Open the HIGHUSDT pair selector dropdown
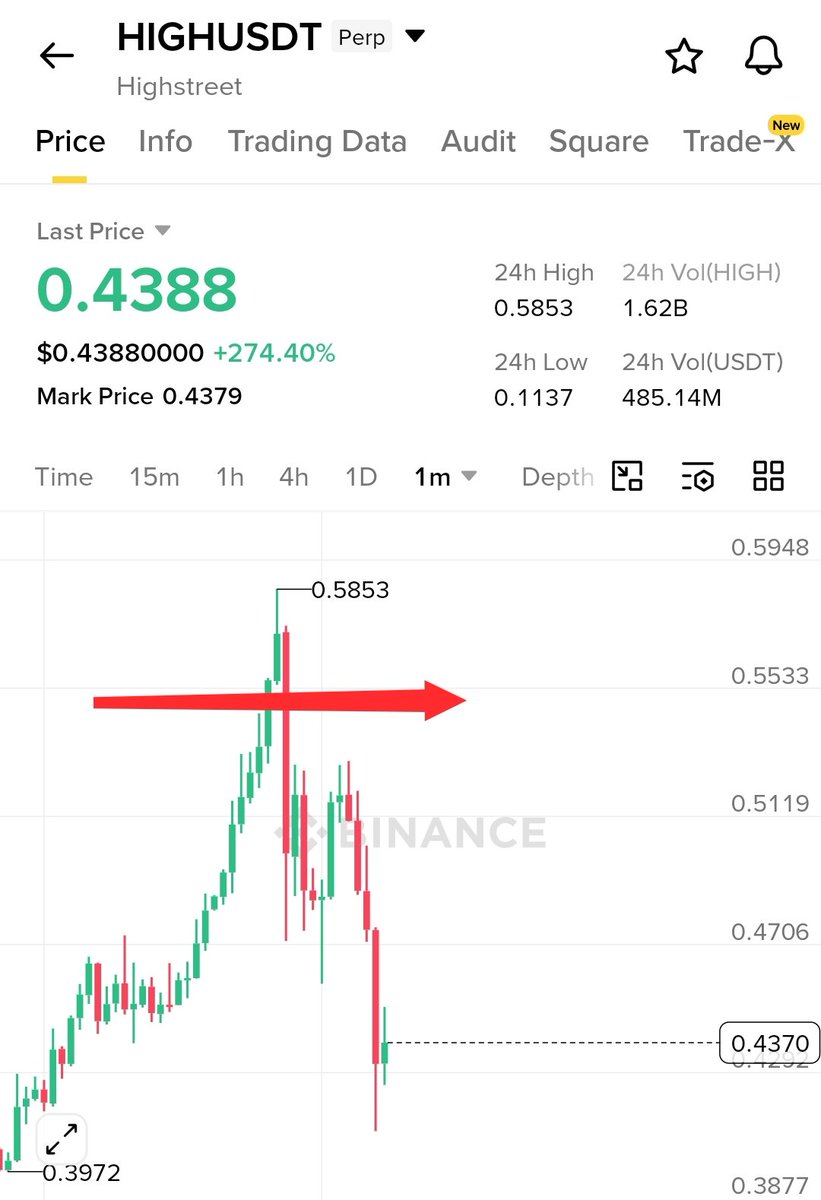This screenshot has width=821, height=1200. click(x=415, y=37)
